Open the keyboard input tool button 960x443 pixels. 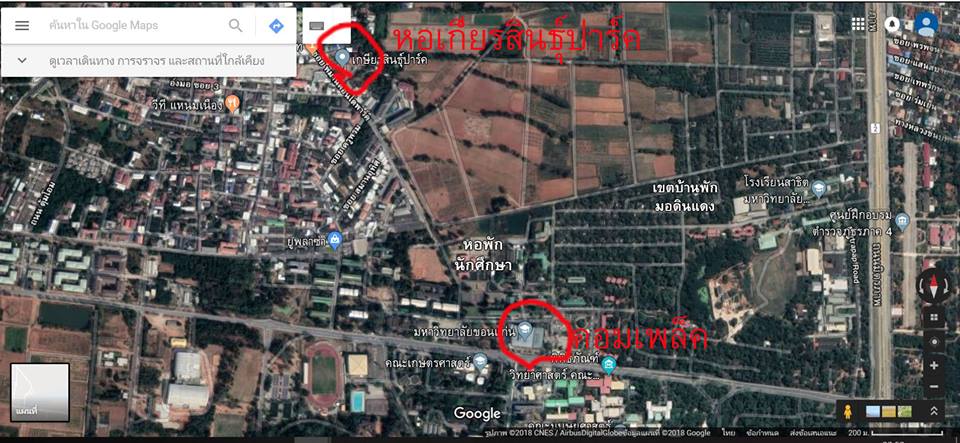point(317,25)
